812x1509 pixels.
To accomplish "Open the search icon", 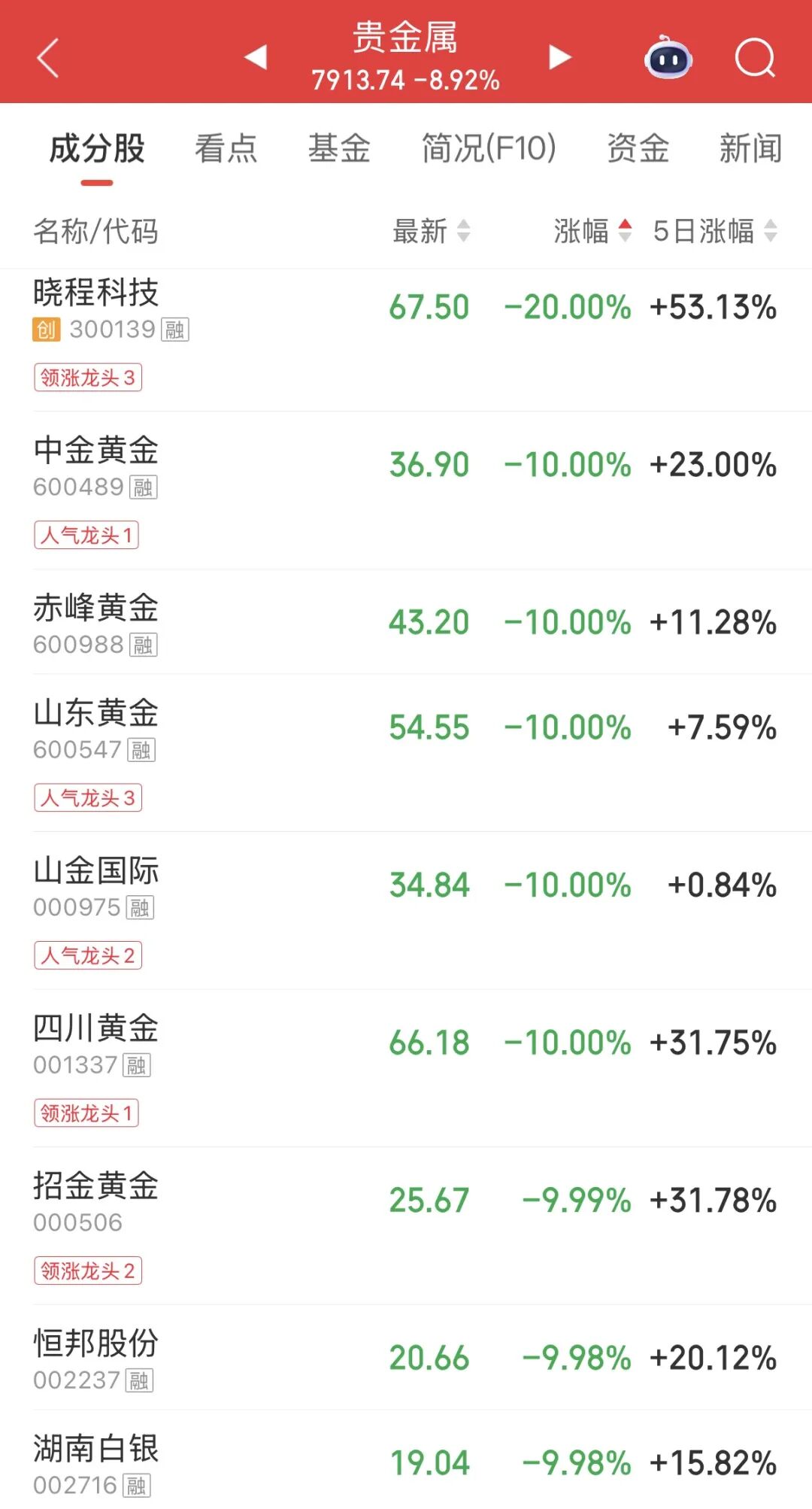I will point(756,59).
